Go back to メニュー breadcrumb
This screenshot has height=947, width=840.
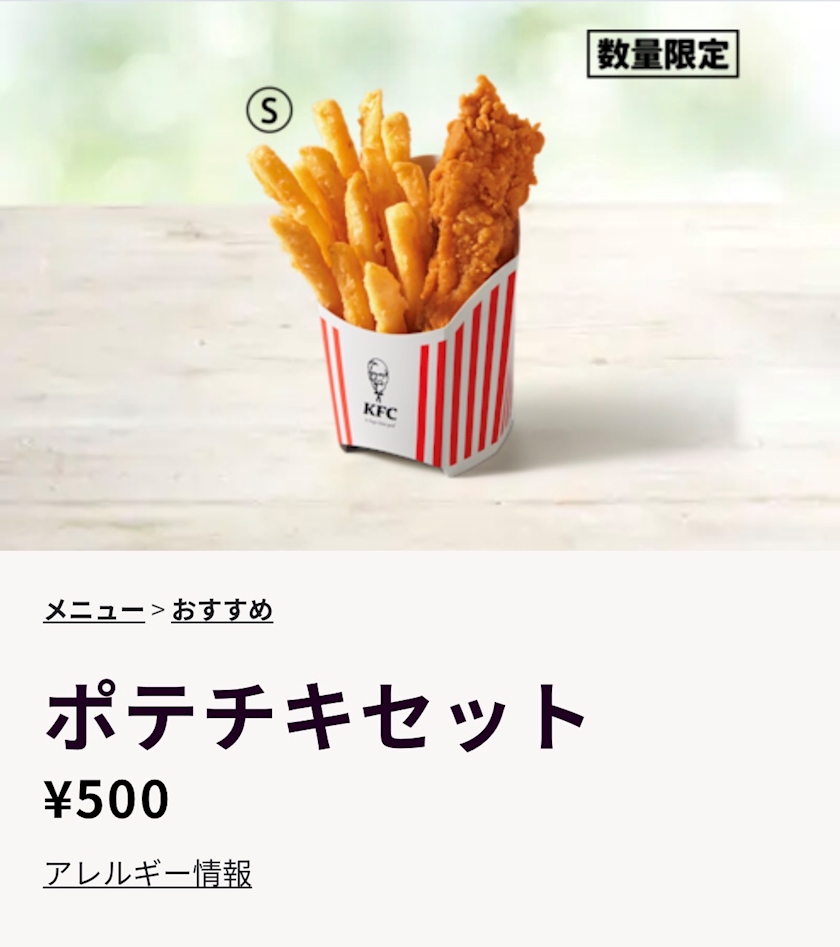(94, 610)
